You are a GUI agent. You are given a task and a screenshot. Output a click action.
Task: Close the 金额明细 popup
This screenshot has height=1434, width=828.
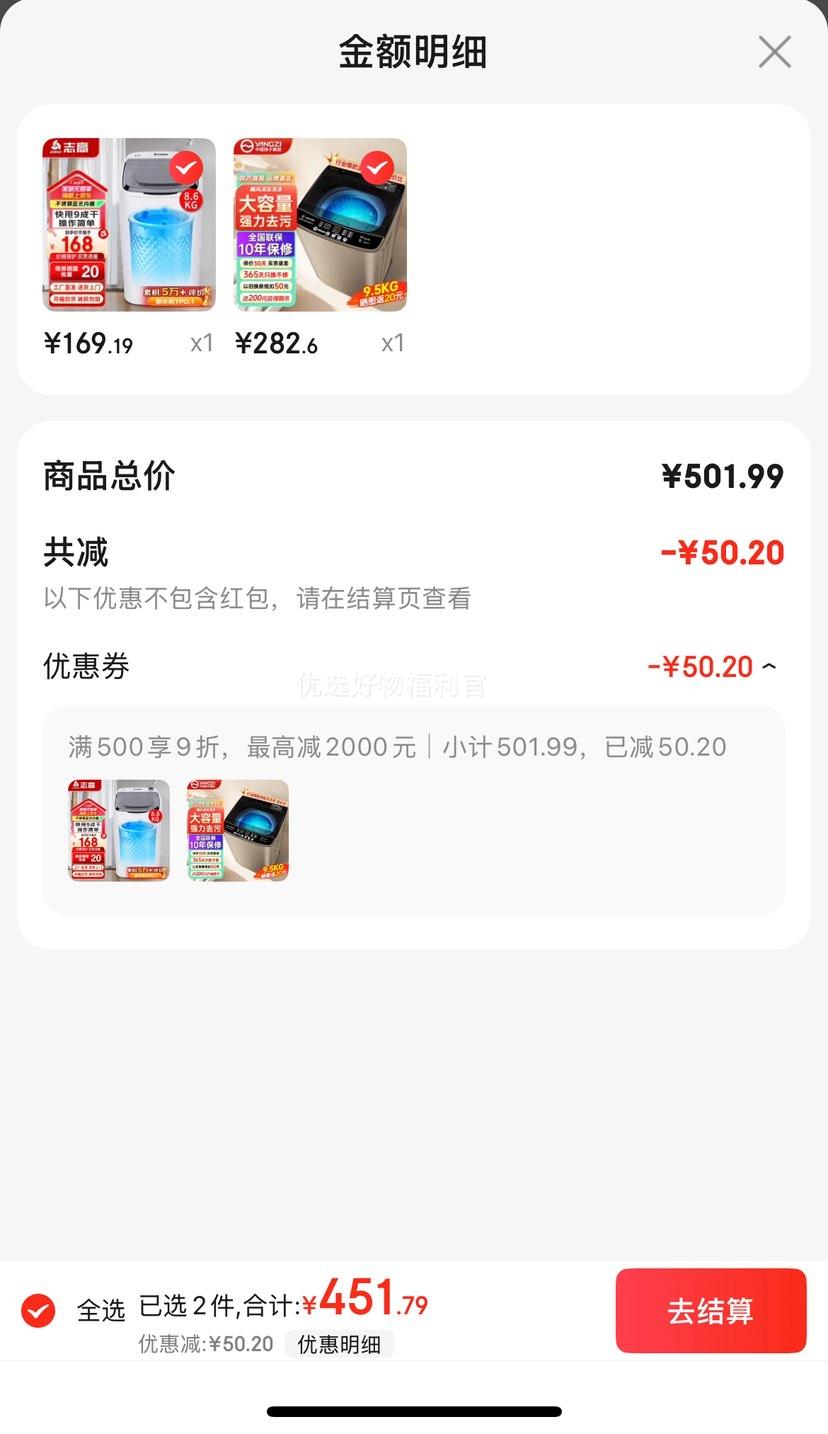[x=774, y=52]
